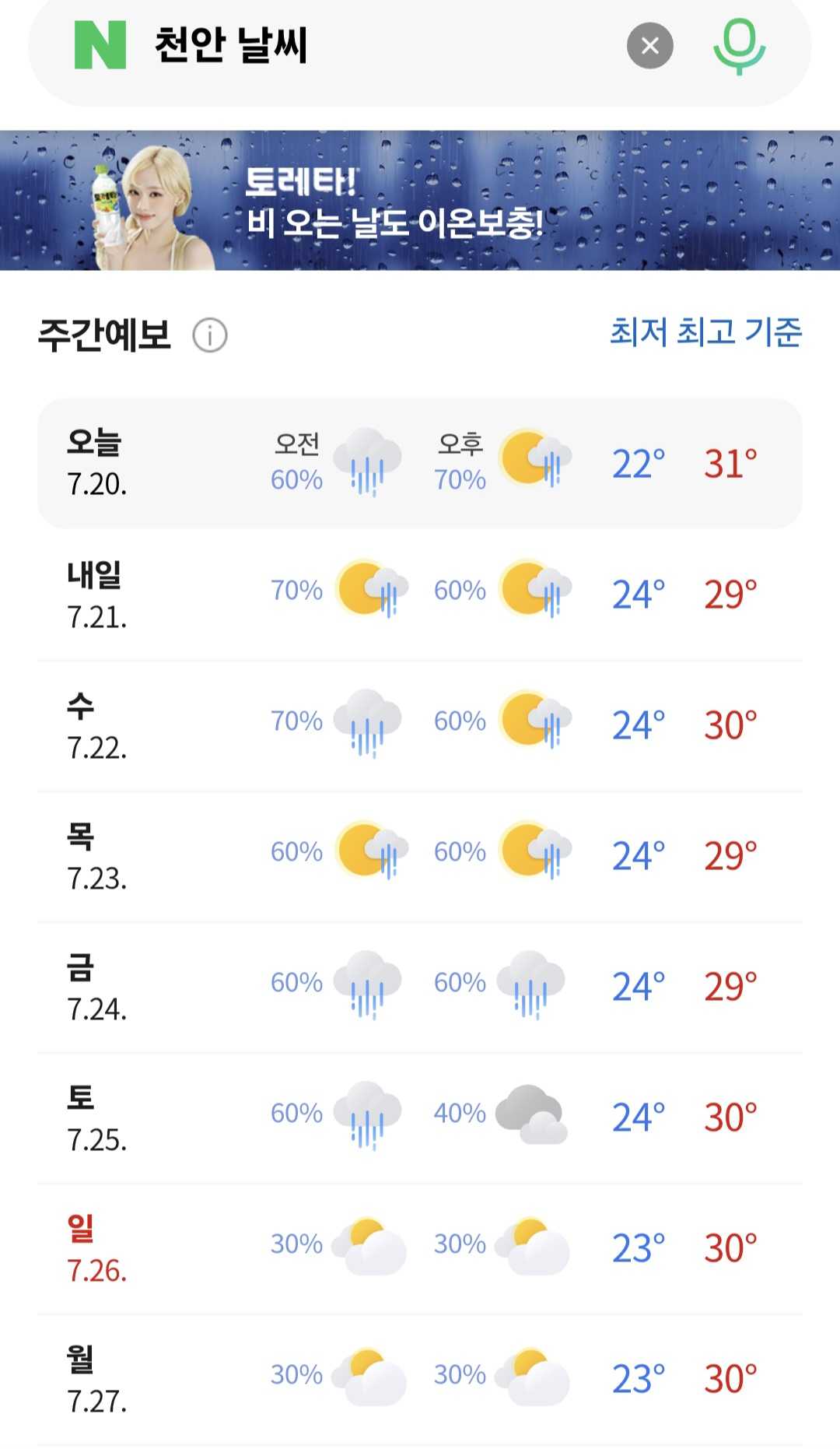The width and height of the screenshot is (840, 1449).
Task: Clear the search text with the X button
Action: point(650,46)
